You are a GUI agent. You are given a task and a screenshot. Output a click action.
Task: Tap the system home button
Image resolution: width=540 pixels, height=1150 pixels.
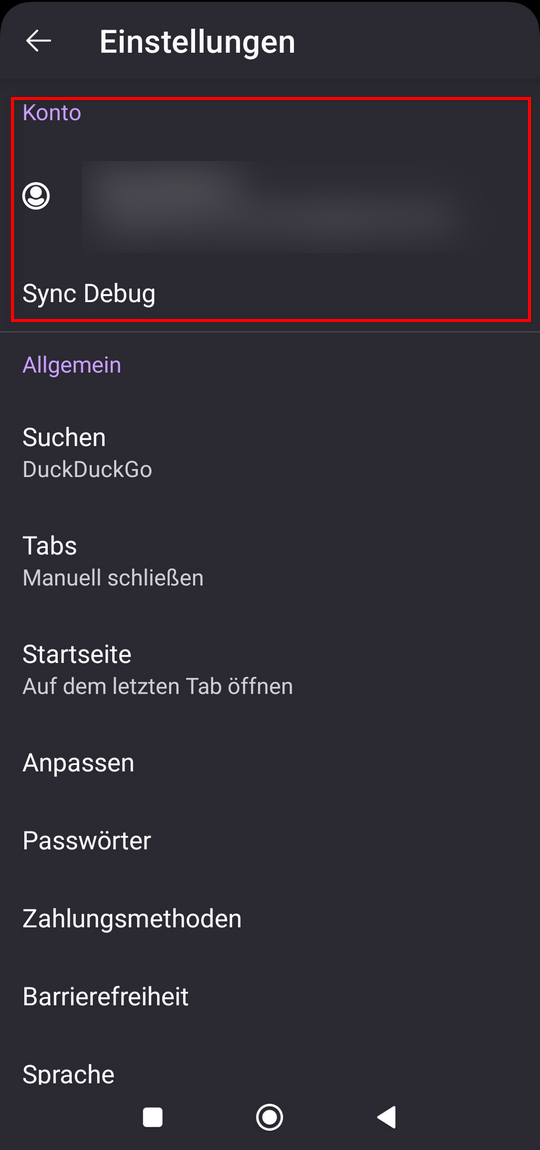(x=270, y=1117)
